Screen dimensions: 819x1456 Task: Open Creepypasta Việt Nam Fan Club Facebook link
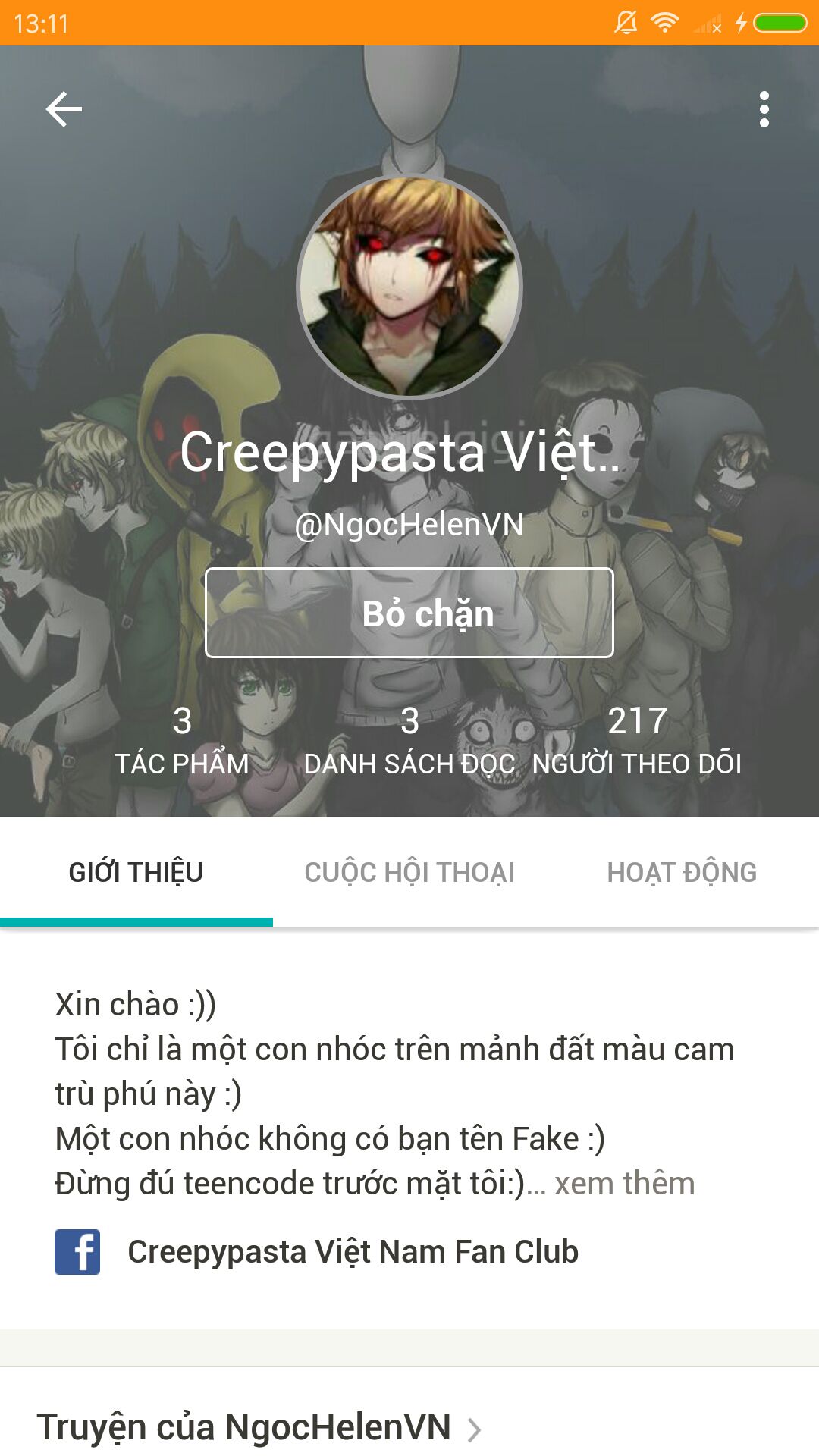point(352,1252)
